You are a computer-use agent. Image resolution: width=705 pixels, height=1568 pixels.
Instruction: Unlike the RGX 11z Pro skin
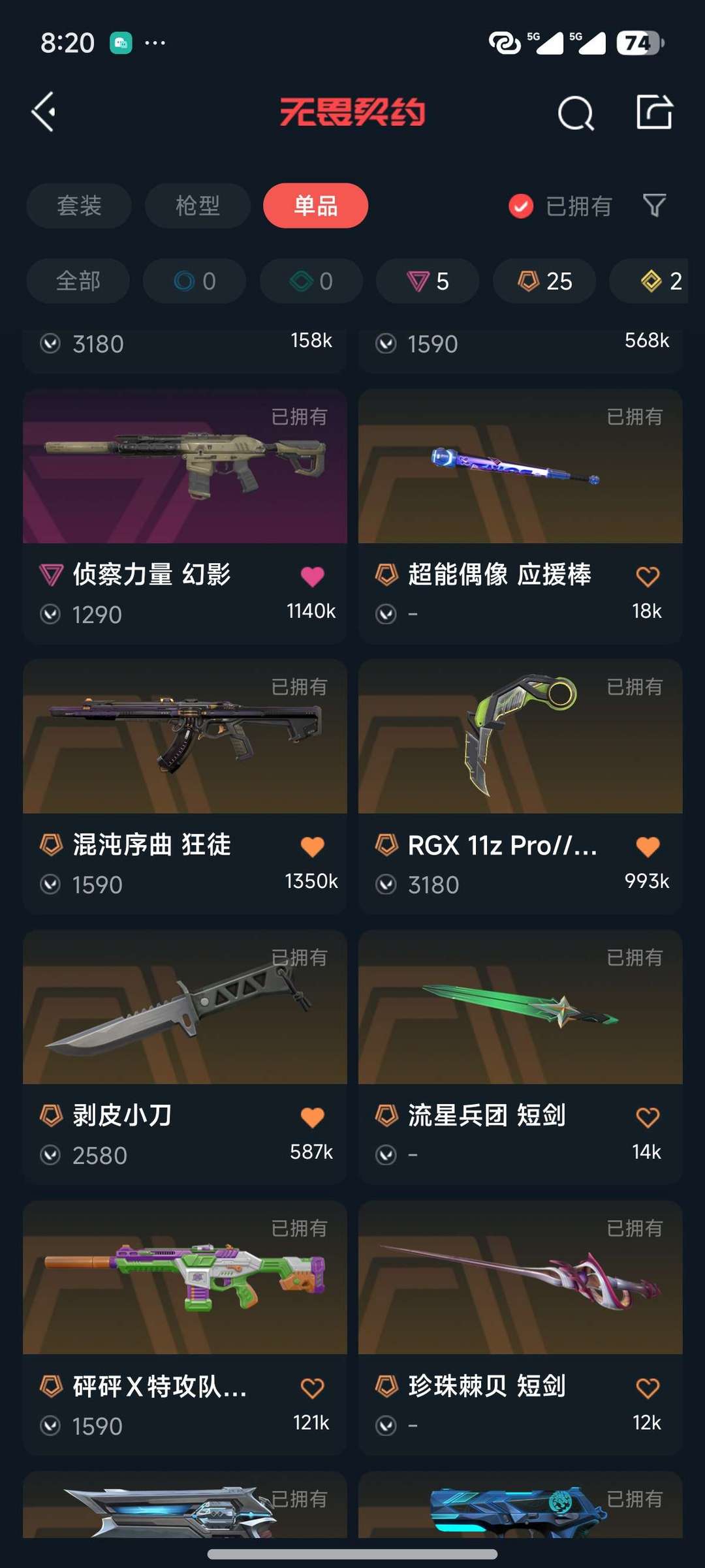click(648, 846)
